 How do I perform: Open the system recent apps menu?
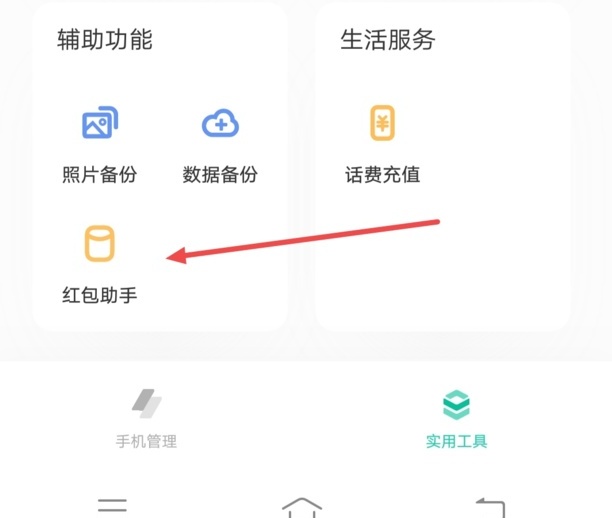point(112,506)
